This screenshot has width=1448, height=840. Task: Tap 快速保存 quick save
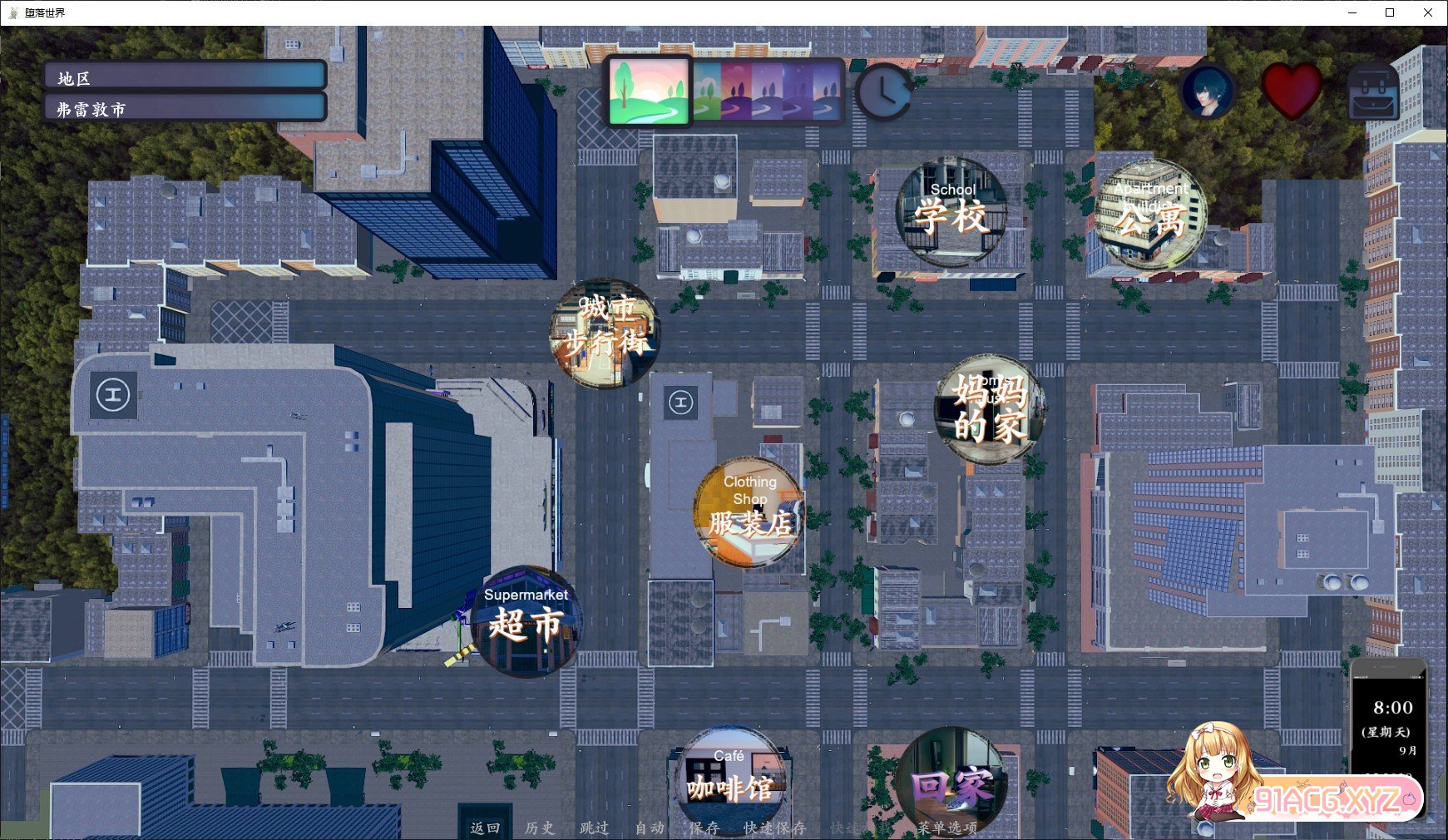[x=774, y=828]
